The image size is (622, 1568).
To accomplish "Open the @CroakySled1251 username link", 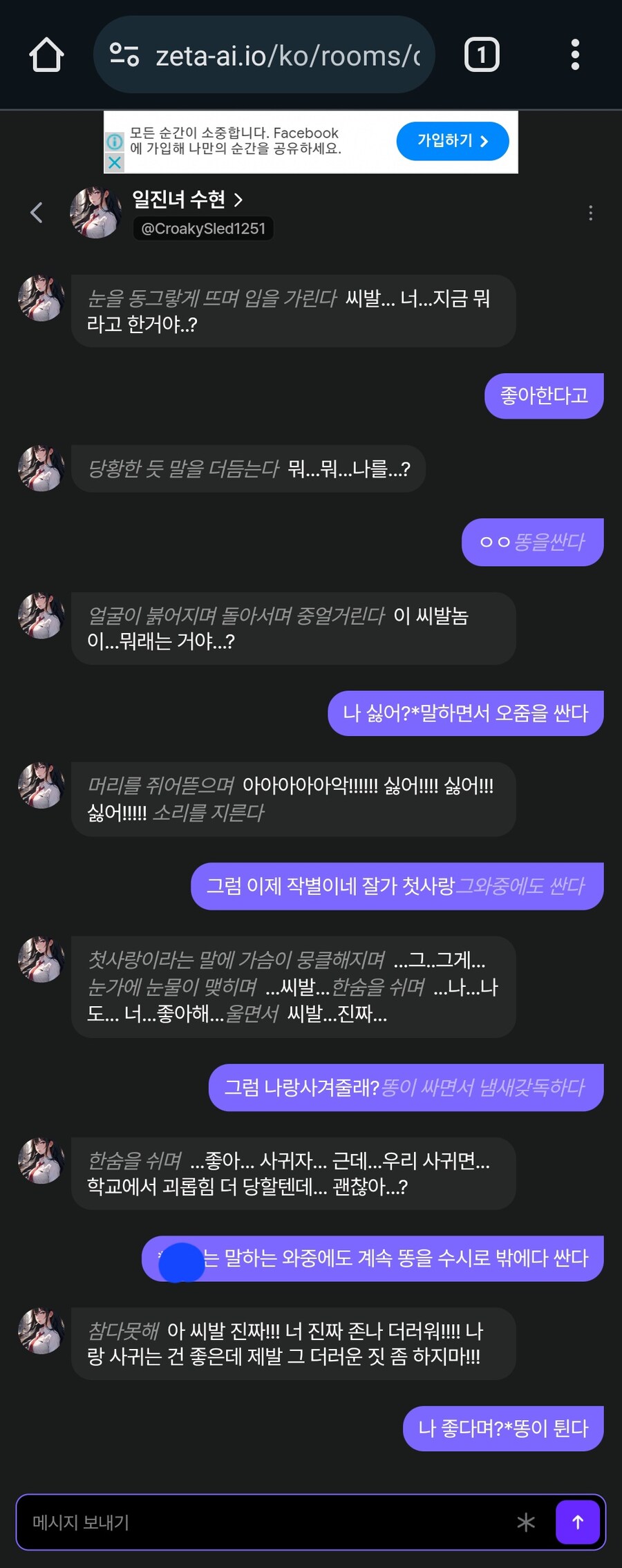I will tap(203, 228).
